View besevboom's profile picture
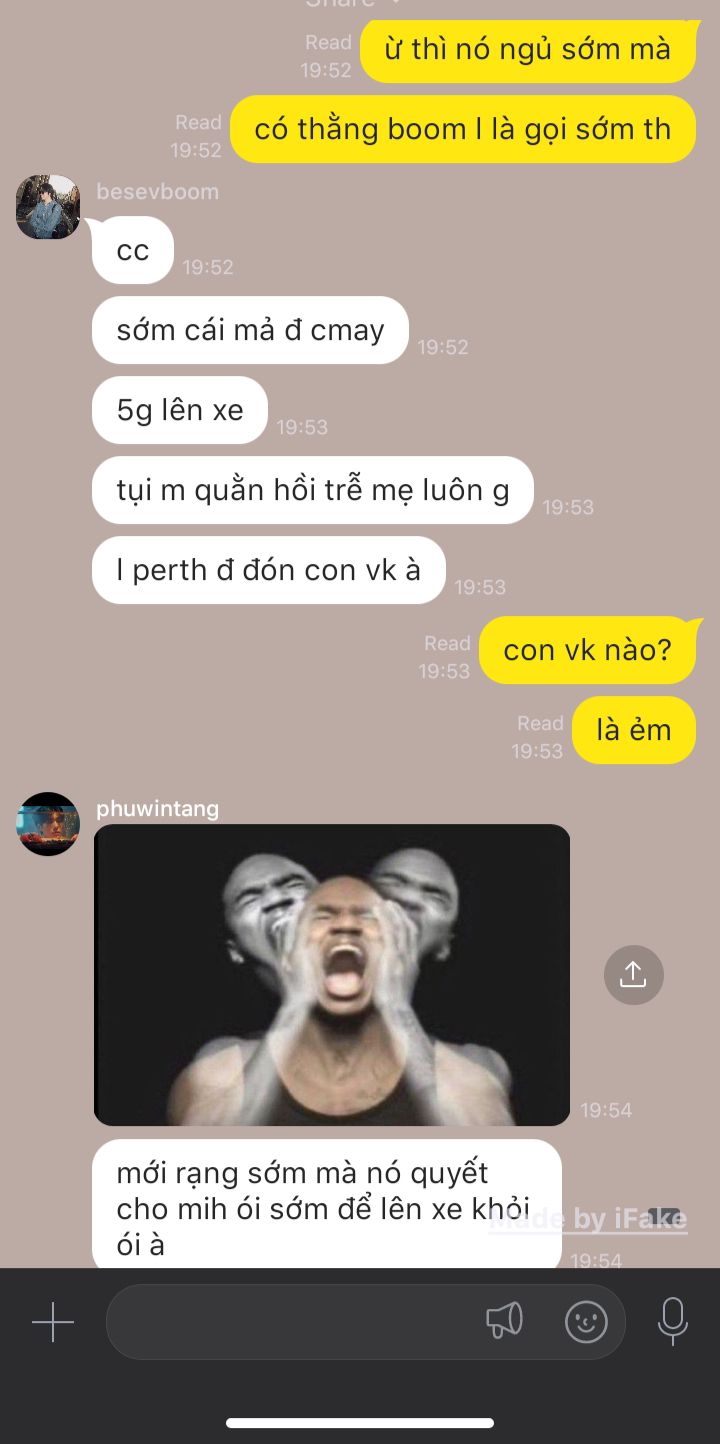This screenshot has height=1444, width=720. [48, 208]
